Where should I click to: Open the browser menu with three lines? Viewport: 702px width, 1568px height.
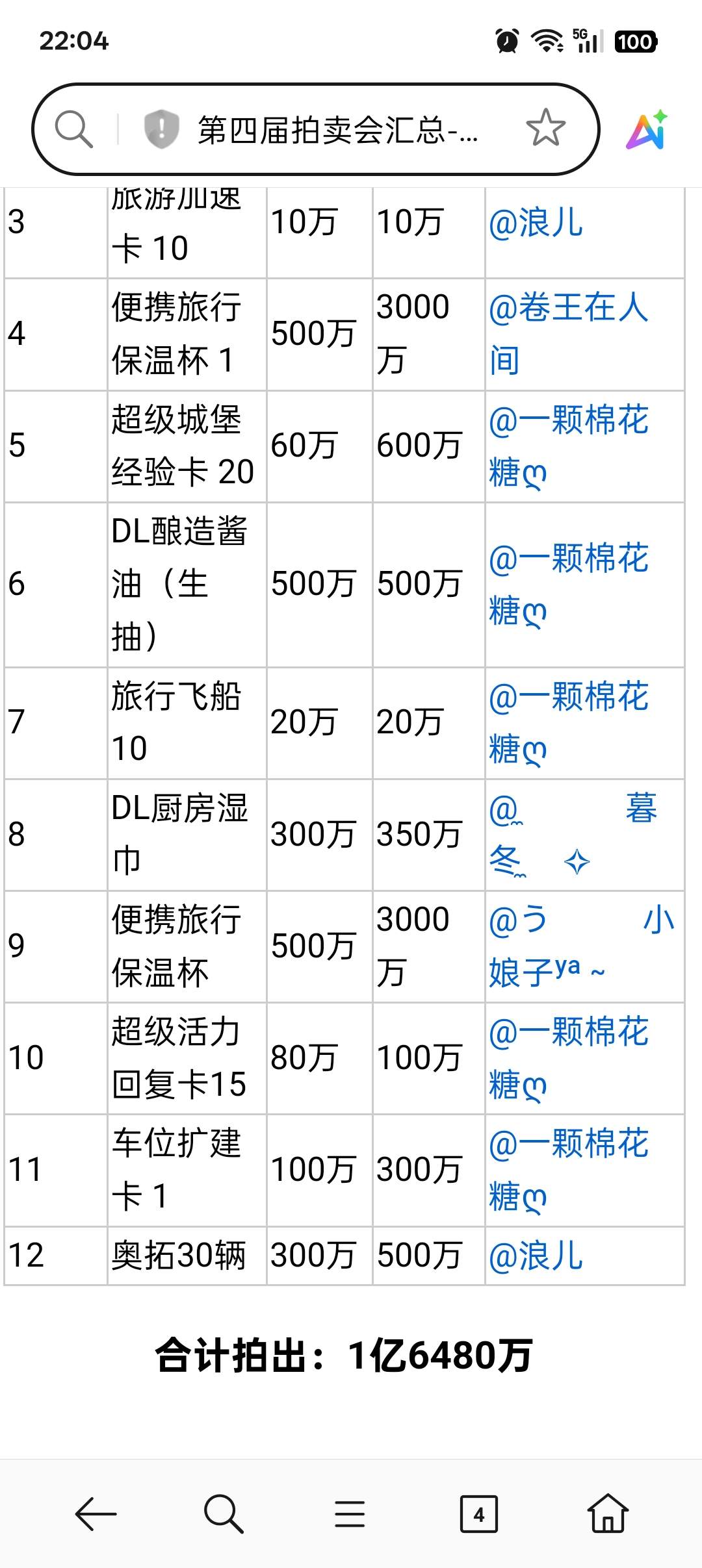pos(350,1514)
